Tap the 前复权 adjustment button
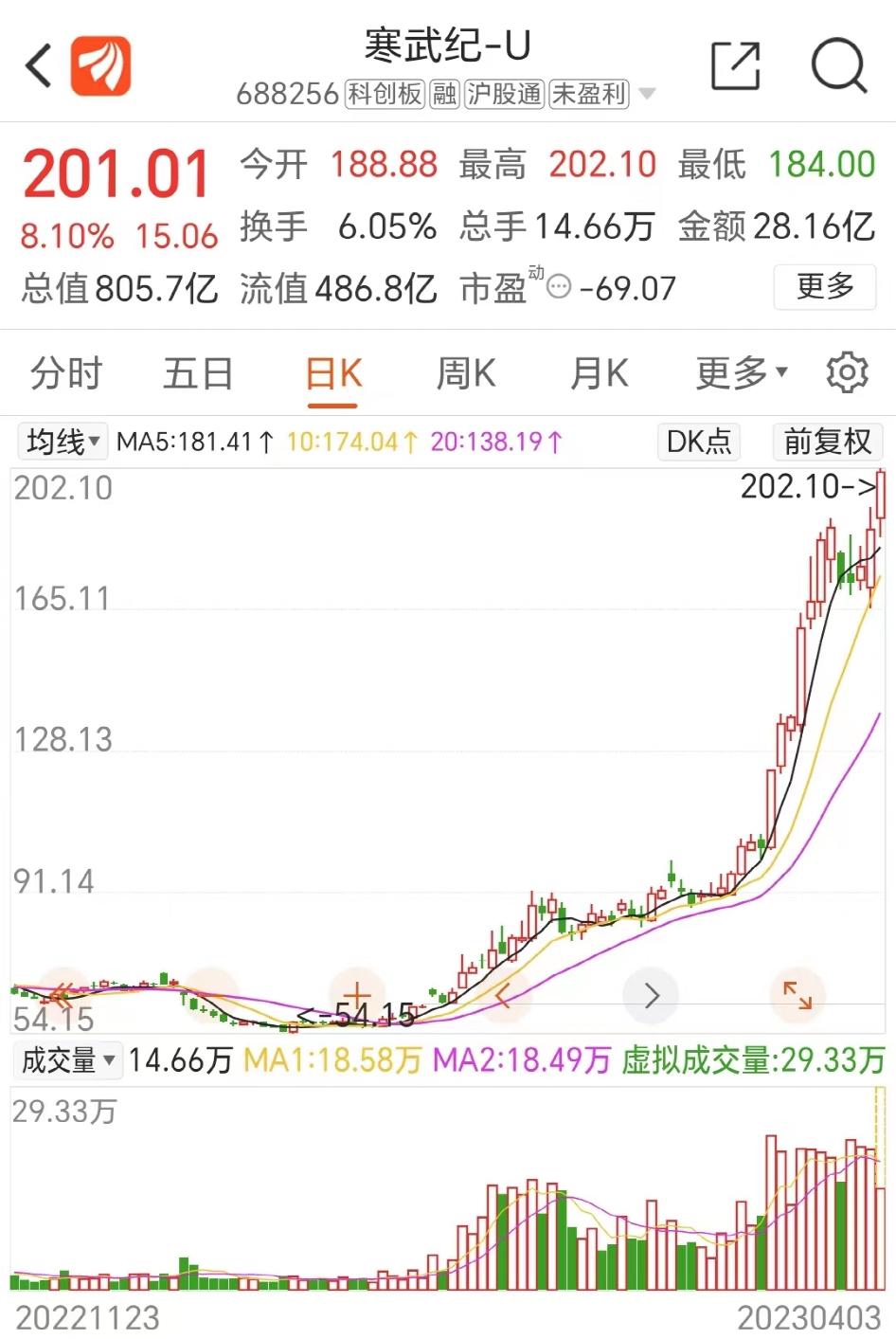This screenshot has height=1339, width=896. tap(827, 442)
